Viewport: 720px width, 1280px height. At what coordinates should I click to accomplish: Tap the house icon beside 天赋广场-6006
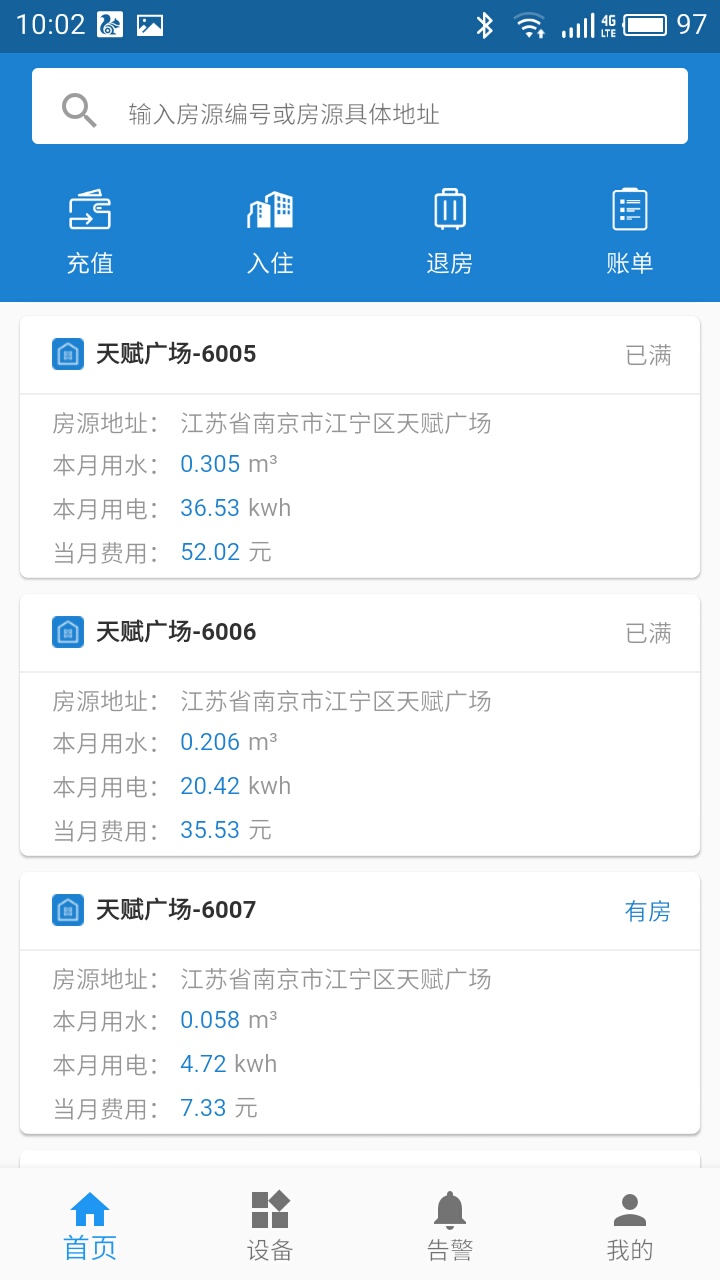point(66,632)
